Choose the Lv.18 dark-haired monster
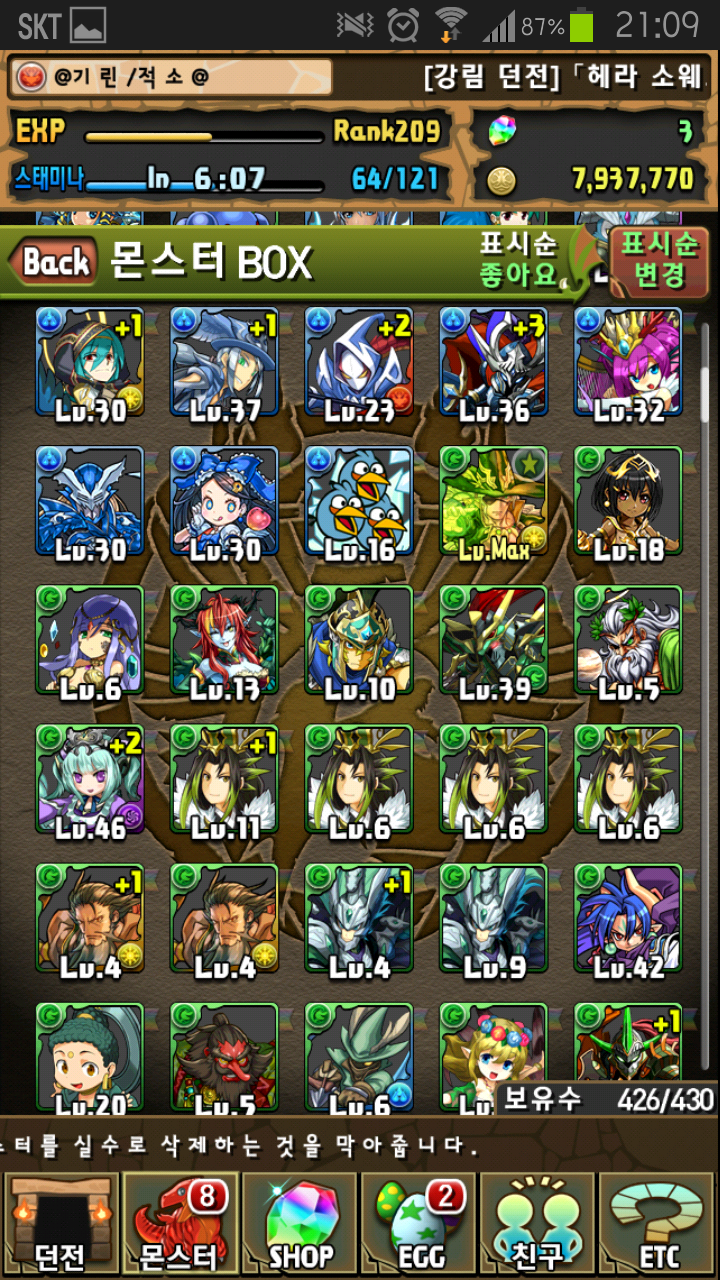Viewport: 720px width, 1280px height. click(x=628, y=503)
